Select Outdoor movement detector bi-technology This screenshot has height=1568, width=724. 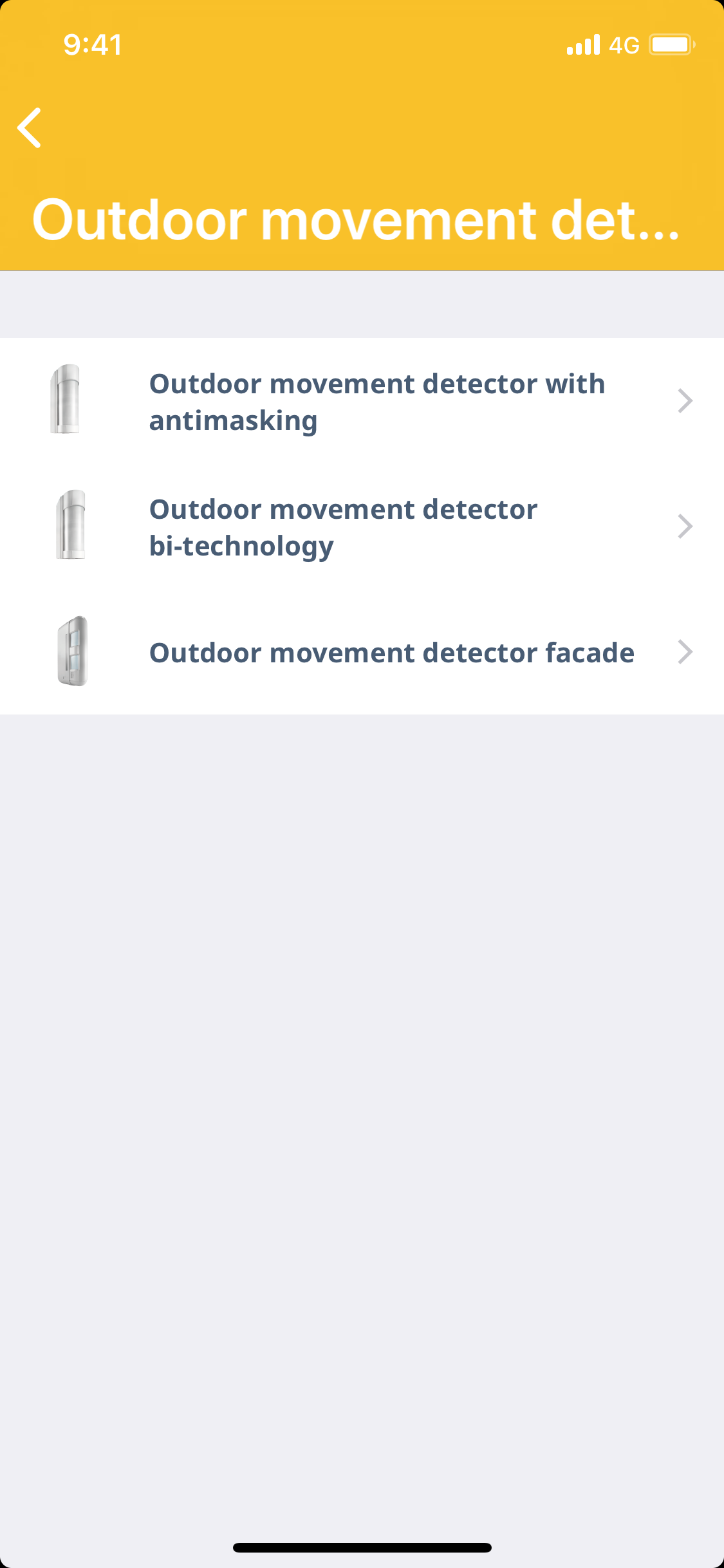click(344, 527)
